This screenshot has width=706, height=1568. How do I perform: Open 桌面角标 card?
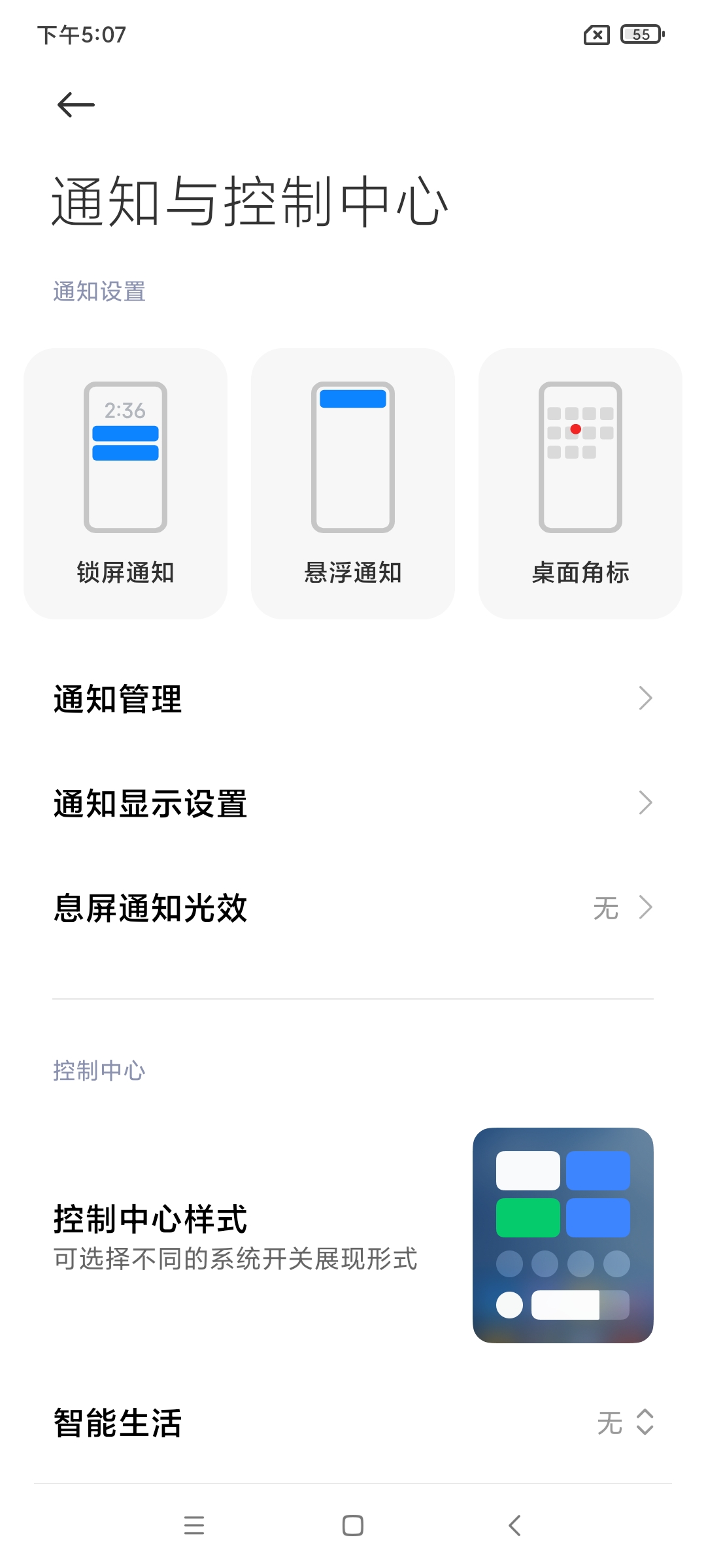(580, 483)
